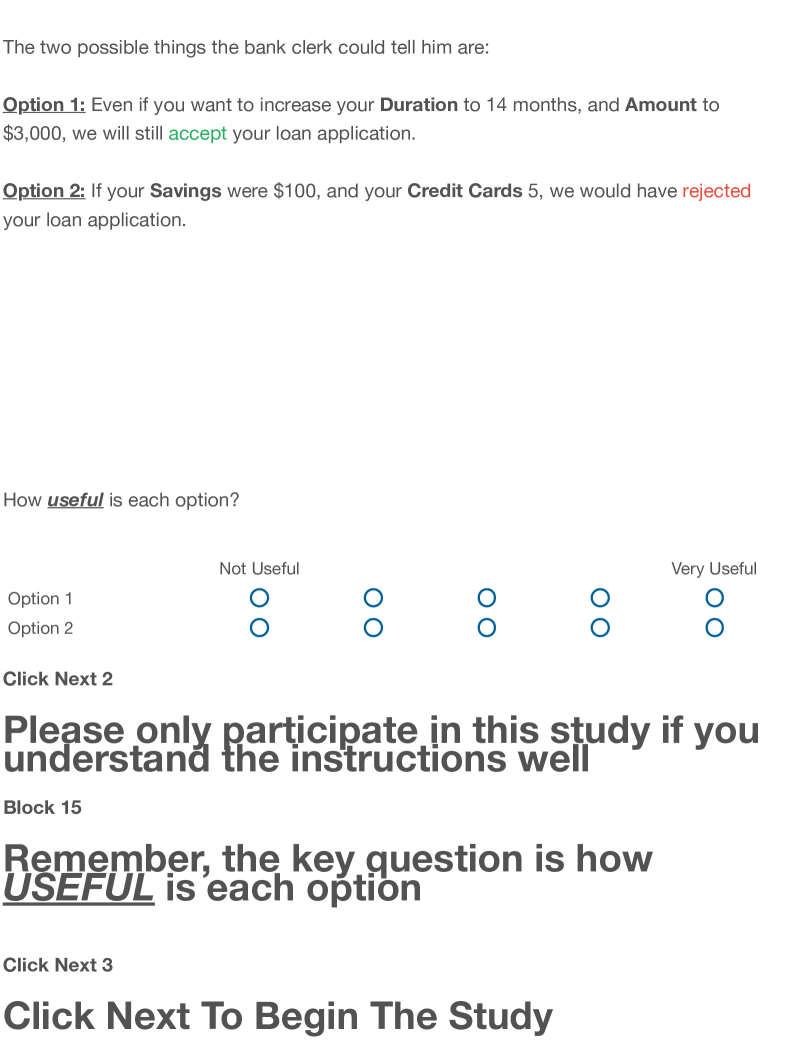The width and height of the screenshot is (788, 1052).
Task: Mark Option 1 as Very Useful
Action: (714, 598)
